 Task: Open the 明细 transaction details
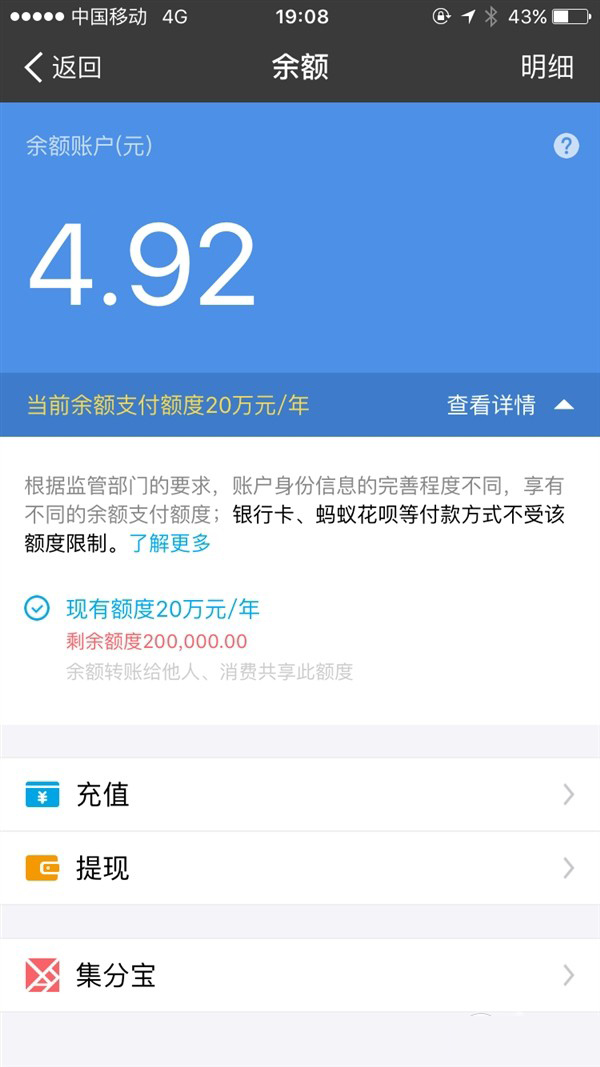click(547, 68)
